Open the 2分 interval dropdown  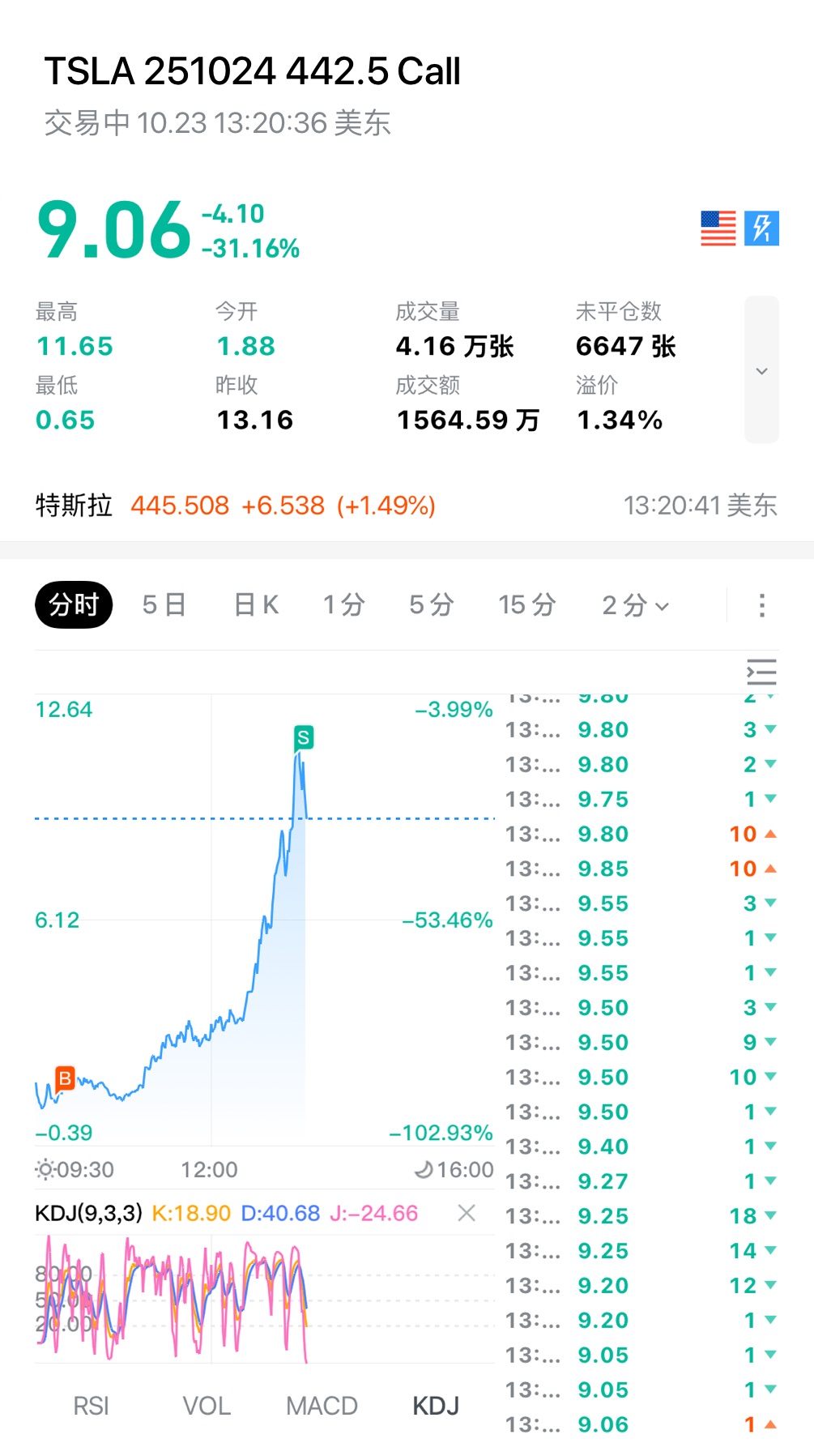coord(635,604)
